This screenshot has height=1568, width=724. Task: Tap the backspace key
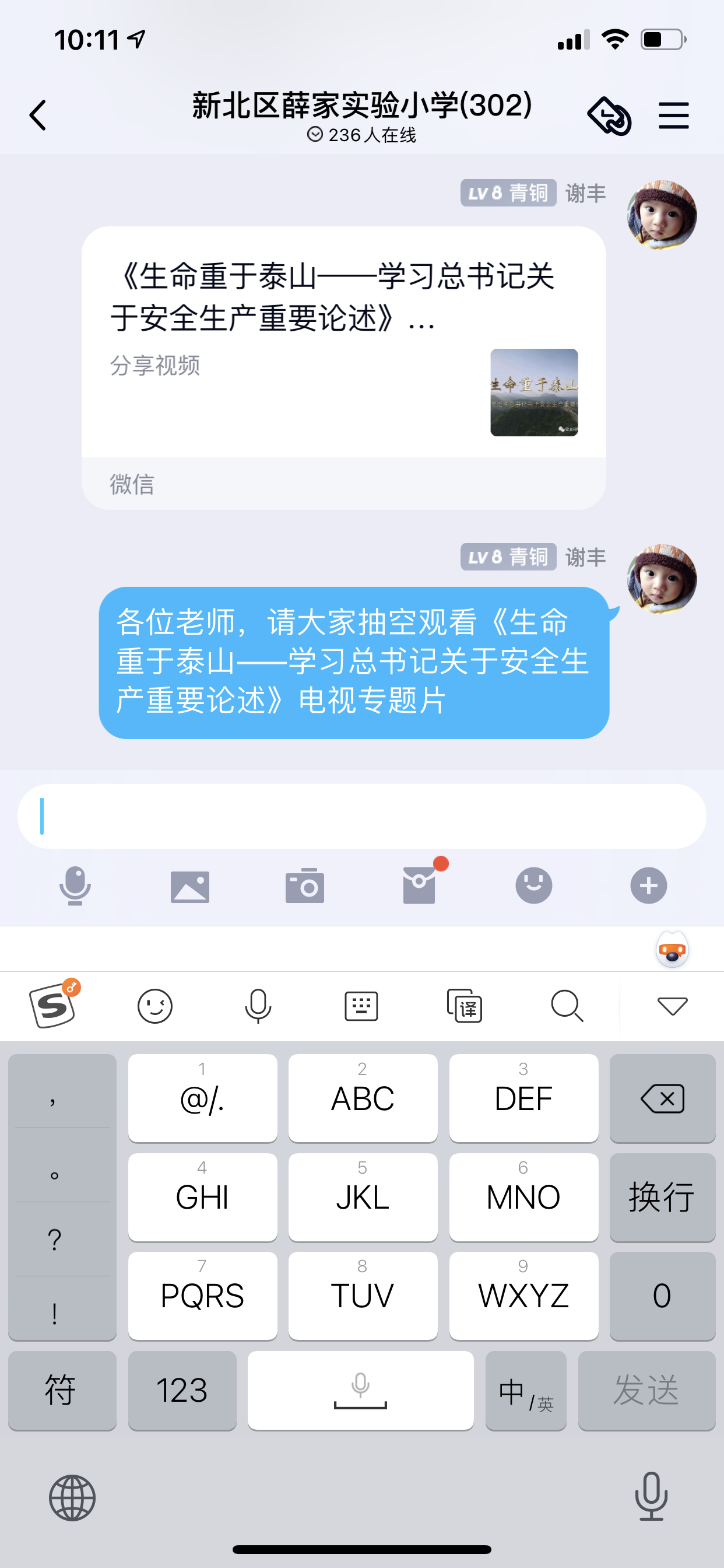click(662, 1098)
